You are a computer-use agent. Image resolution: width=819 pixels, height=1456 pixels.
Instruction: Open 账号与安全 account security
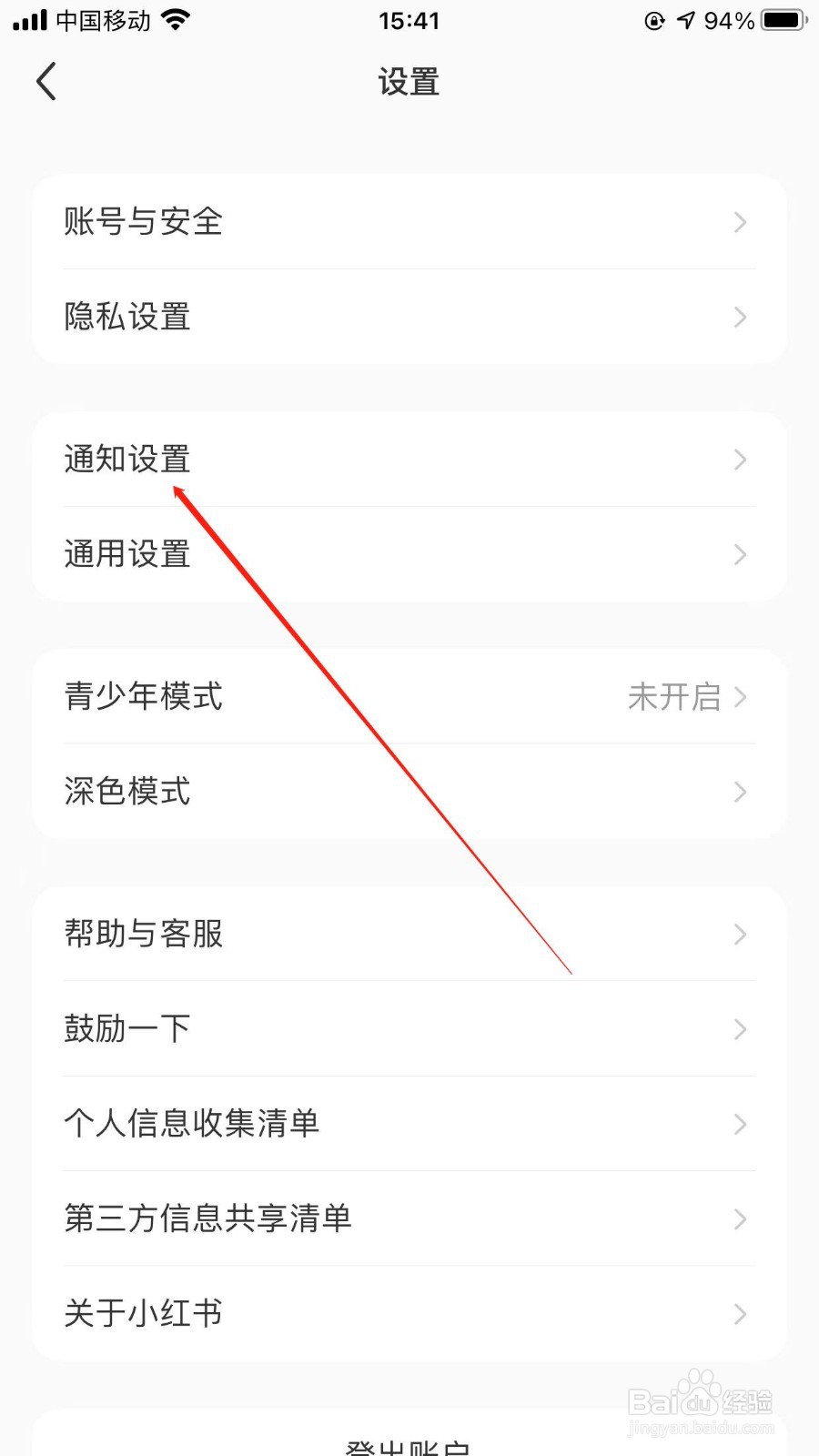(x=144, y=222)
